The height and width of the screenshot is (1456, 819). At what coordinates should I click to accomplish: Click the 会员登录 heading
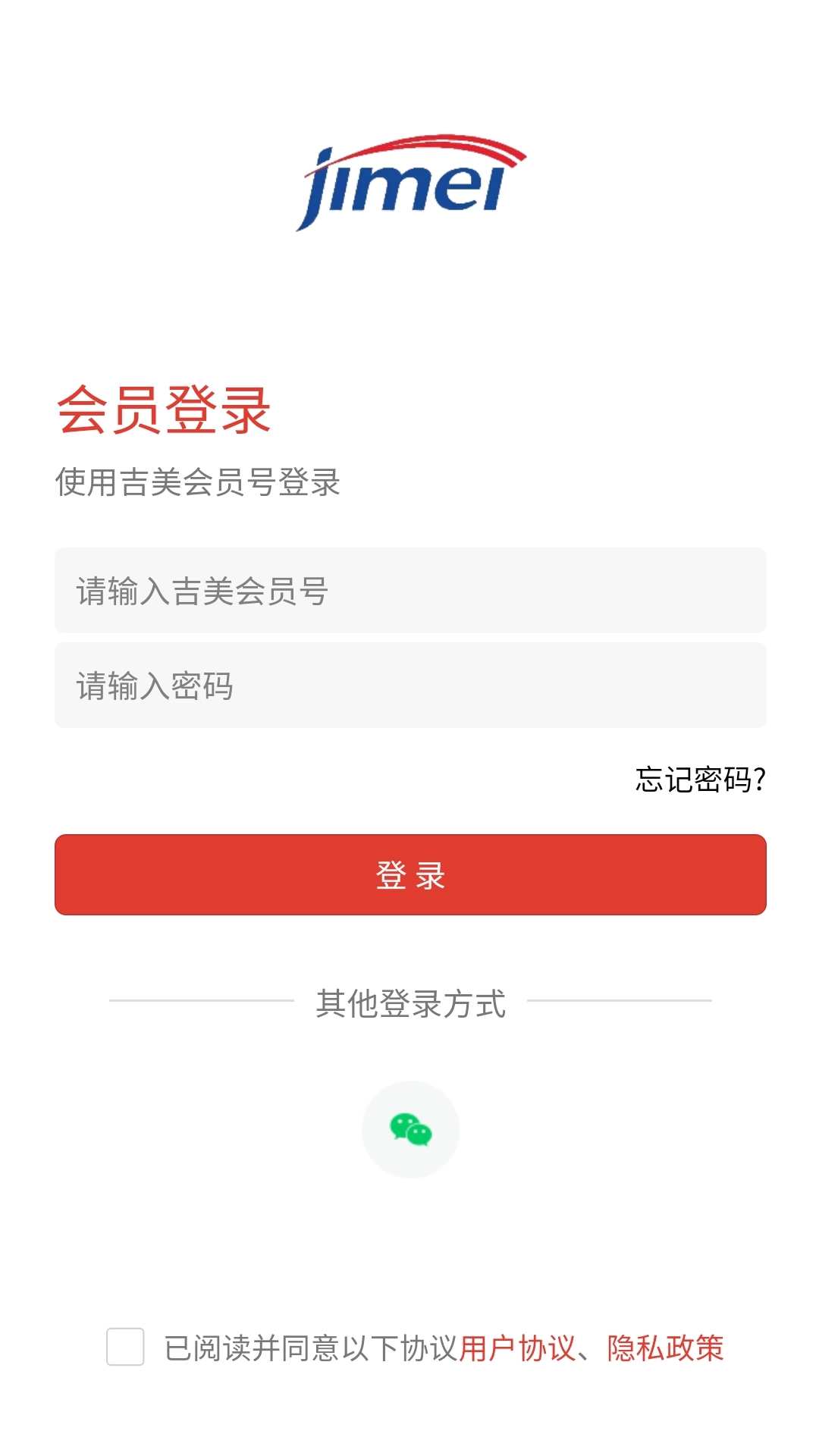click(164, 409)
